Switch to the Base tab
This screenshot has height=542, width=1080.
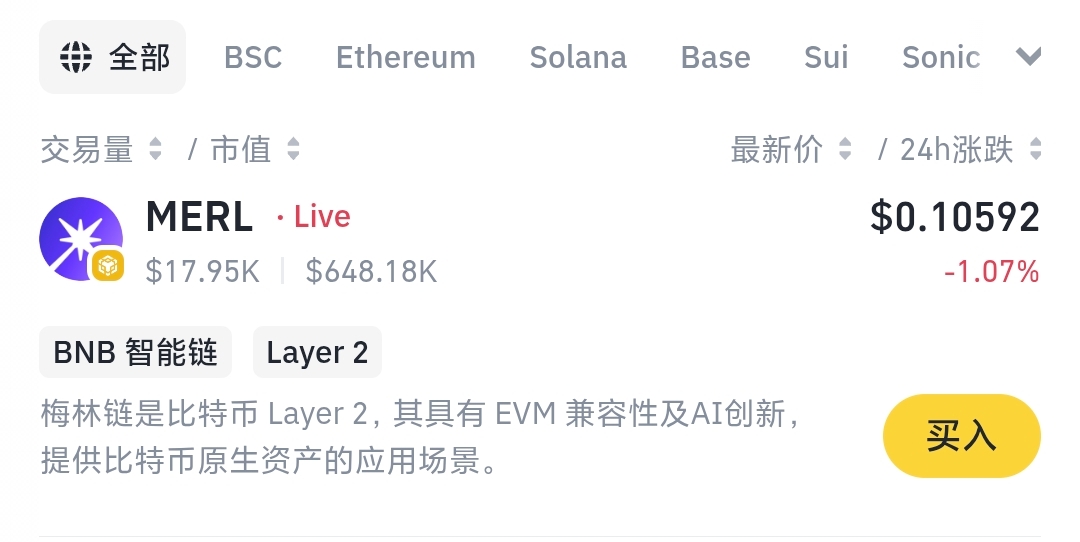[715, 57]
